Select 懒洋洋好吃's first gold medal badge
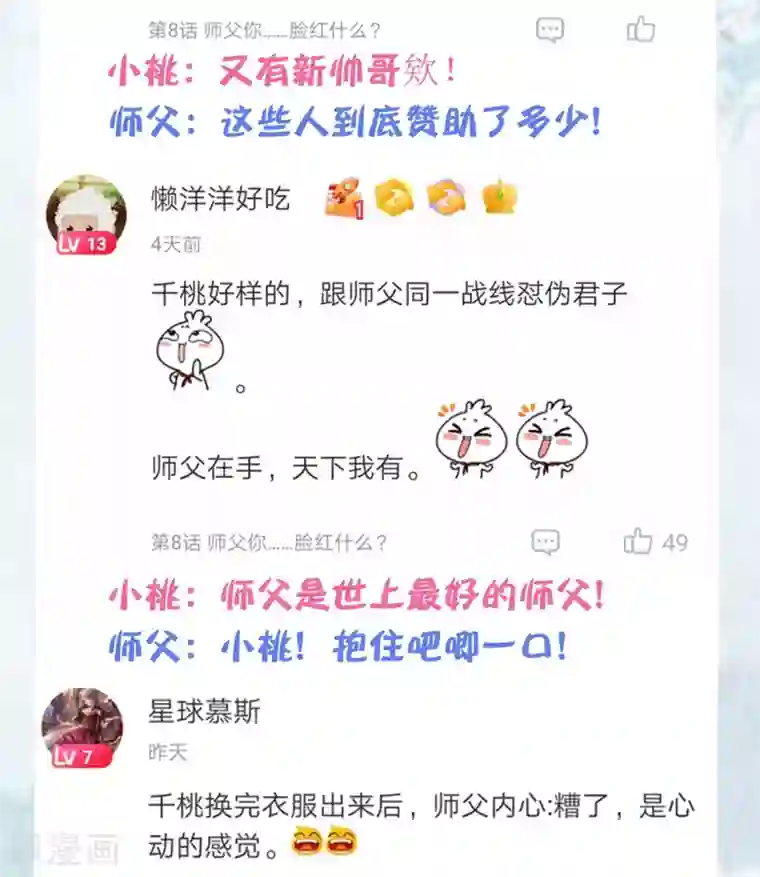 393,198
